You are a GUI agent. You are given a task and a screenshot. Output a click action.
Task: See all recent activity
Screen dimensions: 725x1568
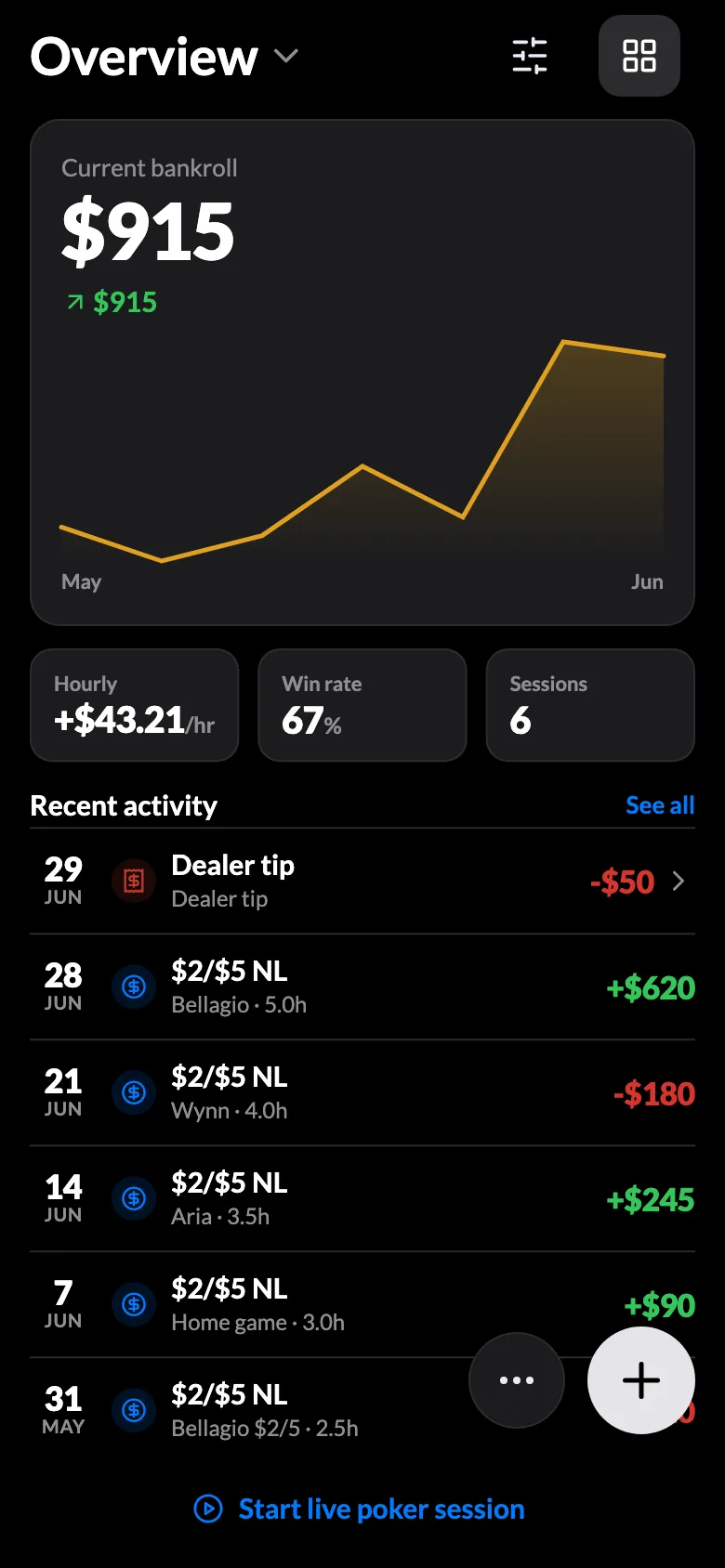pyautogui.click(x=660, y=805)
